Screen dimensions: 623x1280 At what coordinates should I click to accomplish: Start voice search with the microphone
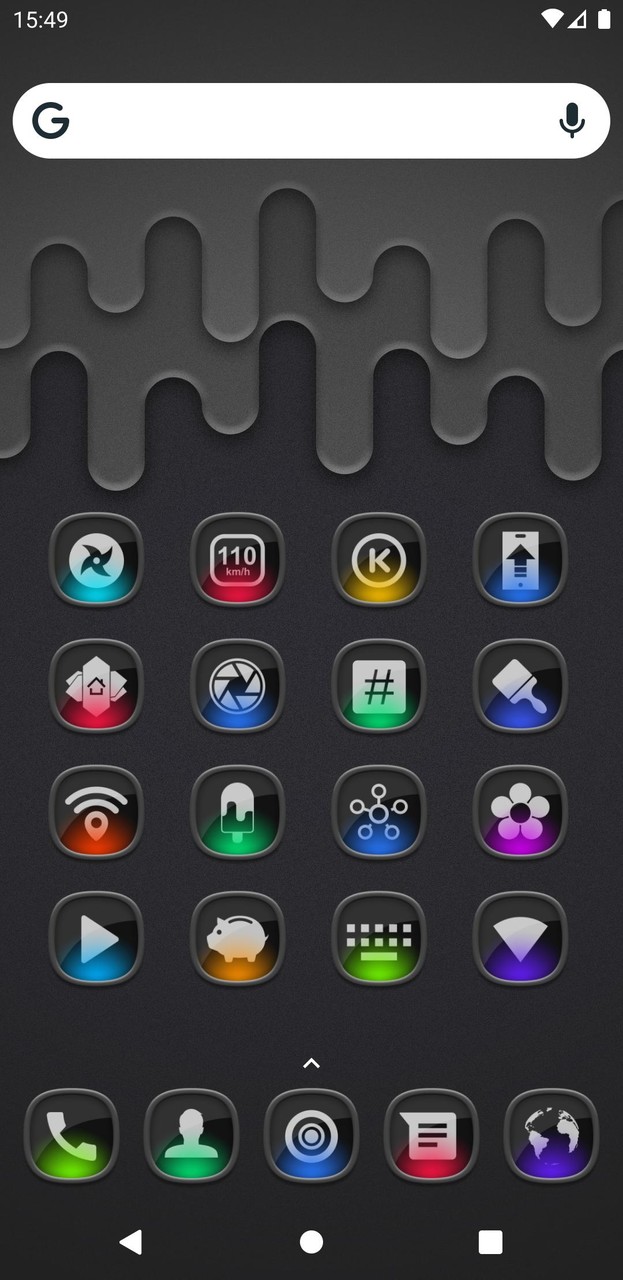[571, 121]
